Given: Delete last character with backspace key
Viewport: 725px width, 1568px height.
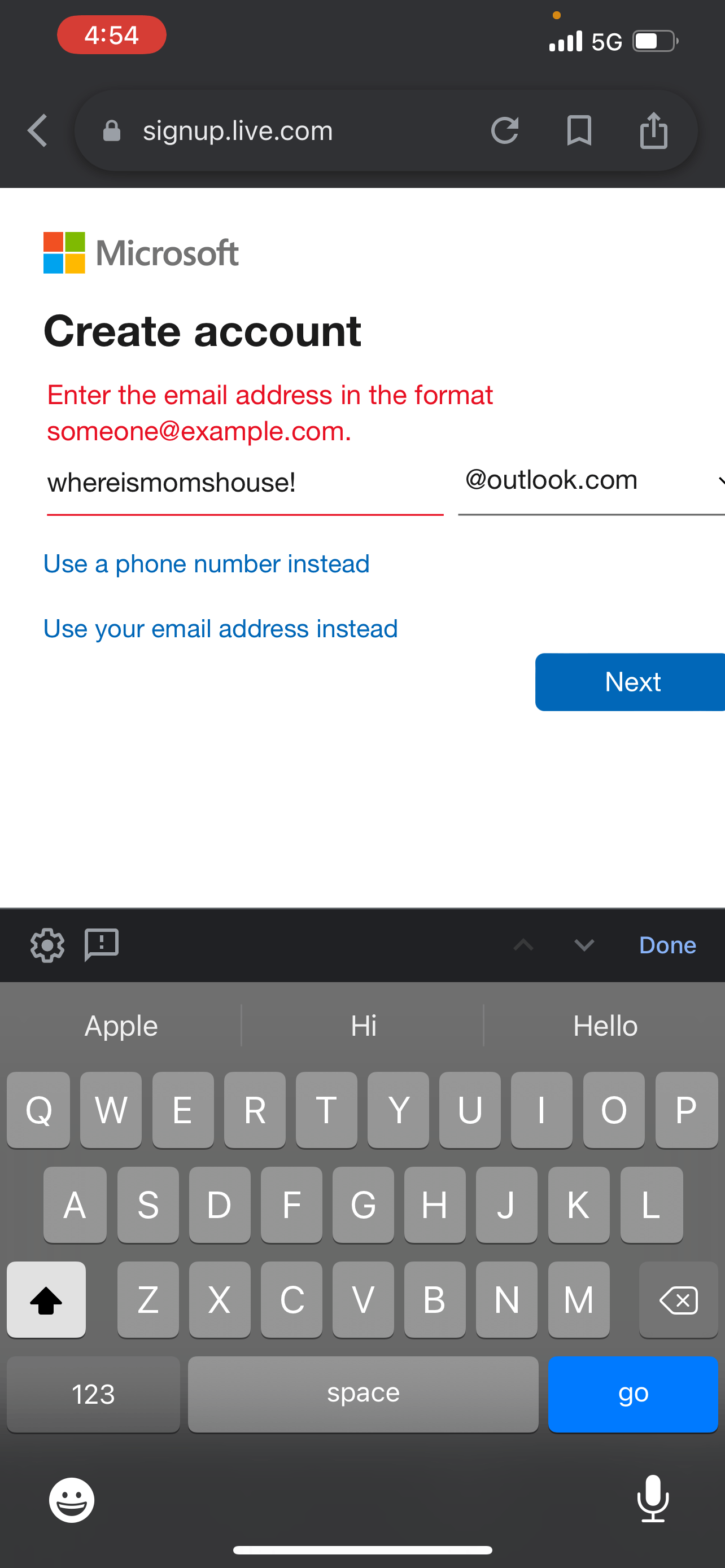Looking at the screenshot, I should click(x=678, y=1301).
